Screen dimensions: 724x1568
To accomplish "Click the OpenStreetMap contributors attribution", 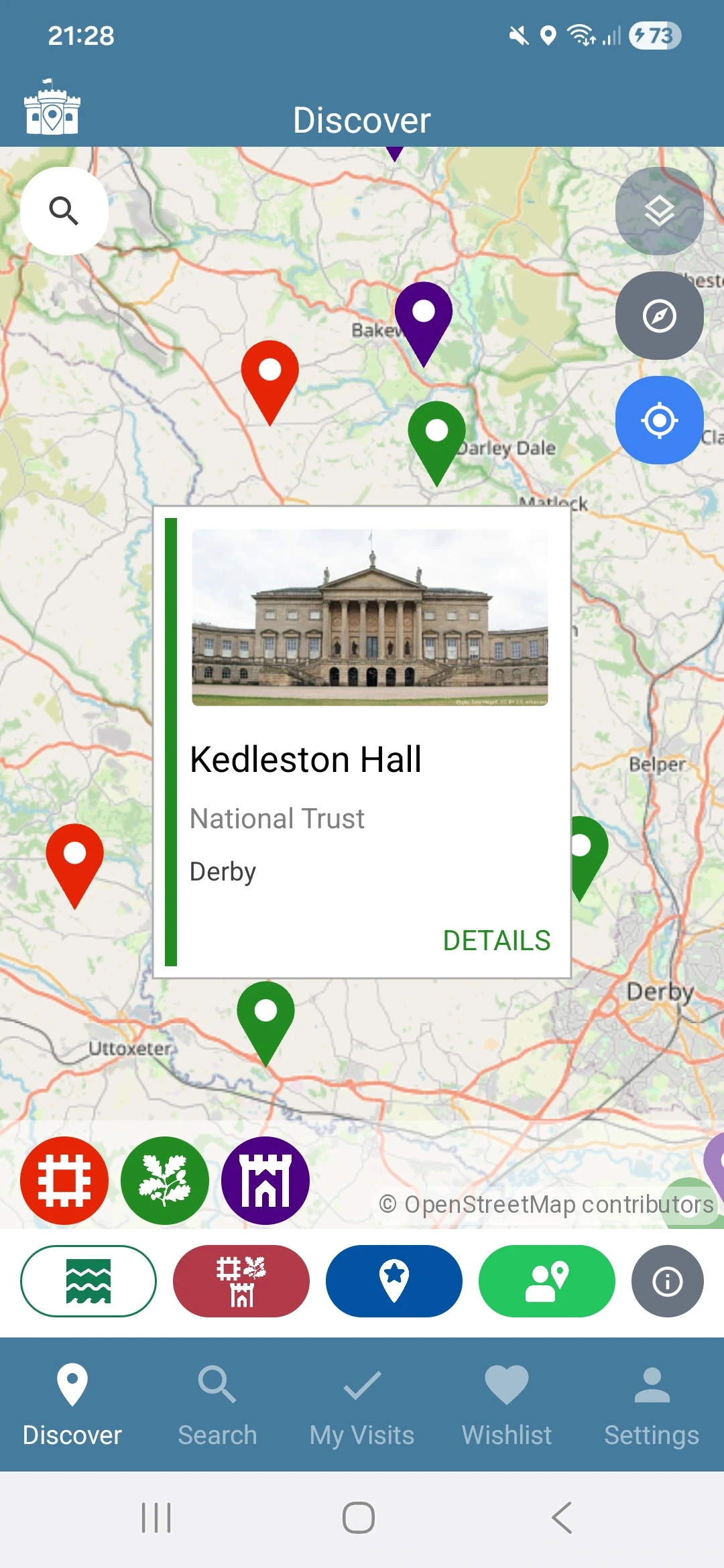I will pyautogui.click(x=546, y=1204).
